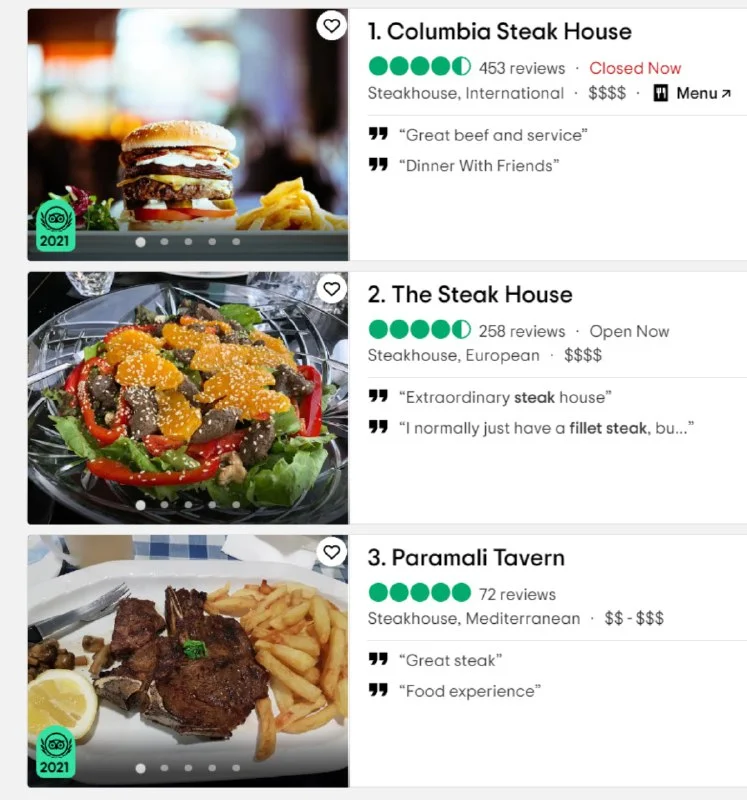Screen dimensions: 747x800
Task: Open the listing titled The Steak House
Action: [x=470, y=295]
